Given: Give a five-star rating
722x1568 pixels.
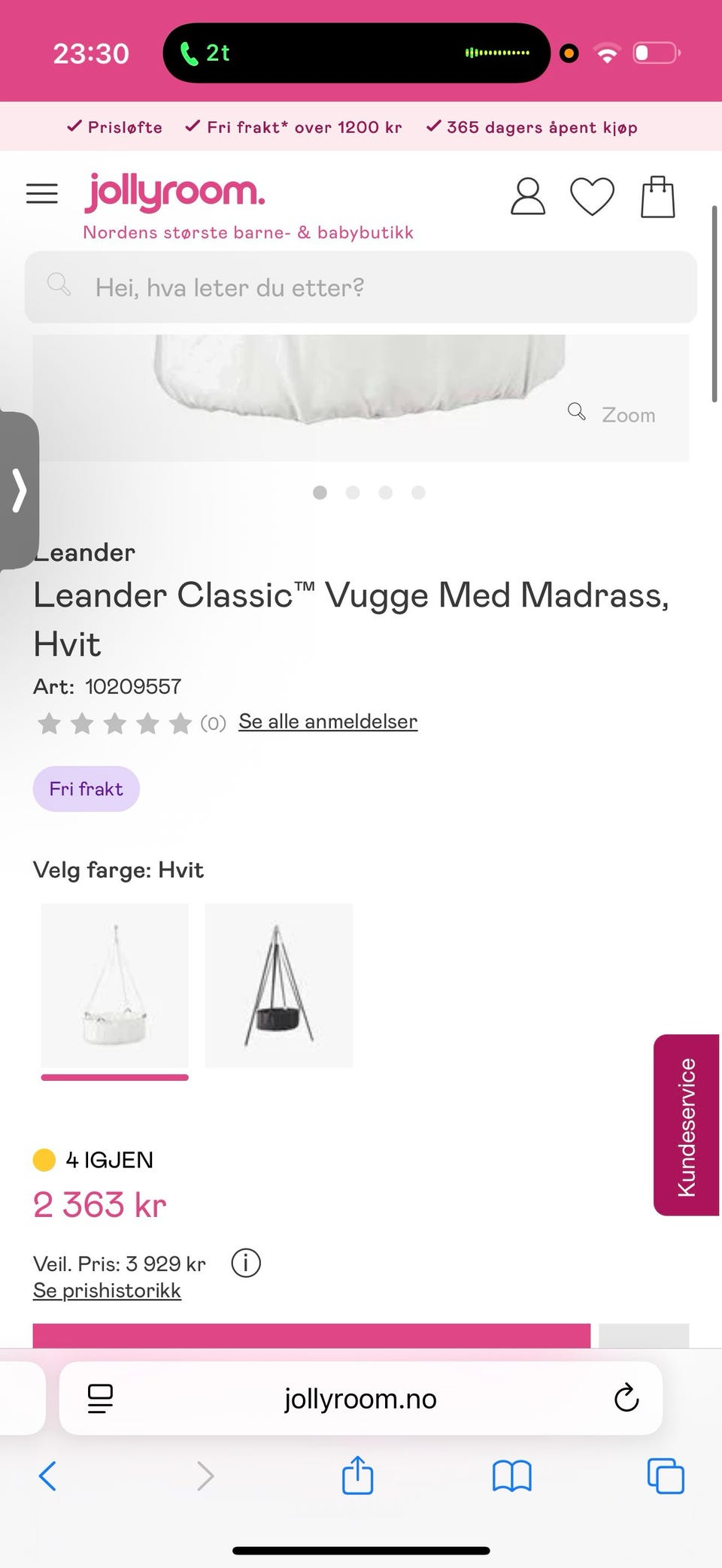Looking at the screenshot, I should pyautogui.click(x=179, y=723).
